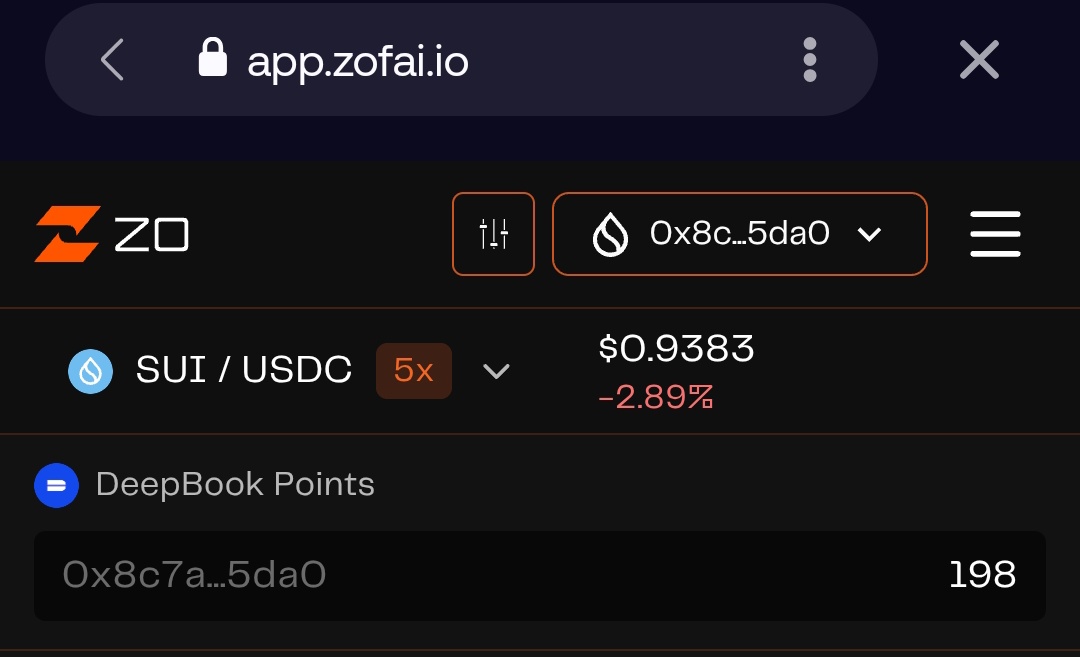Go back in the in-app browser
Viewport: 1080px width, 657px height.
pyautogui.click(x=113, y=60)
